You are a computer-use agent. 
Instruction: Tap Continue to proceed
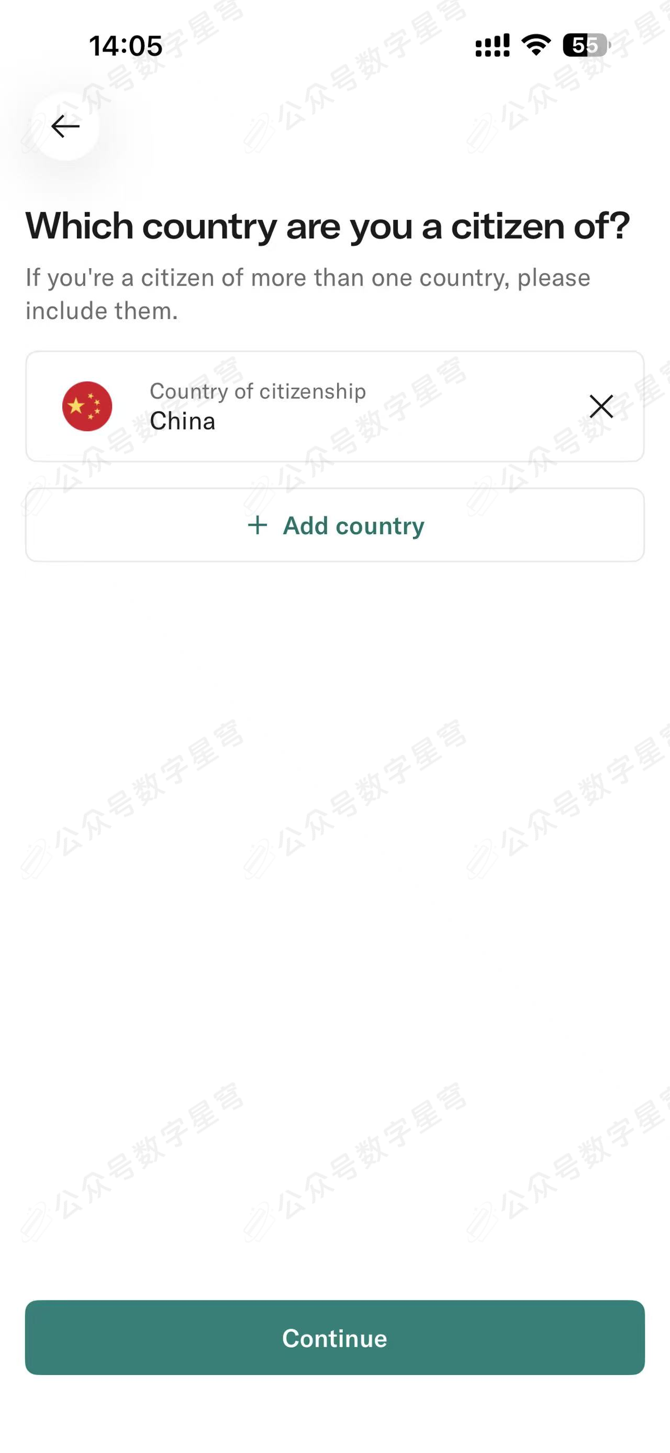point(335,1337)
